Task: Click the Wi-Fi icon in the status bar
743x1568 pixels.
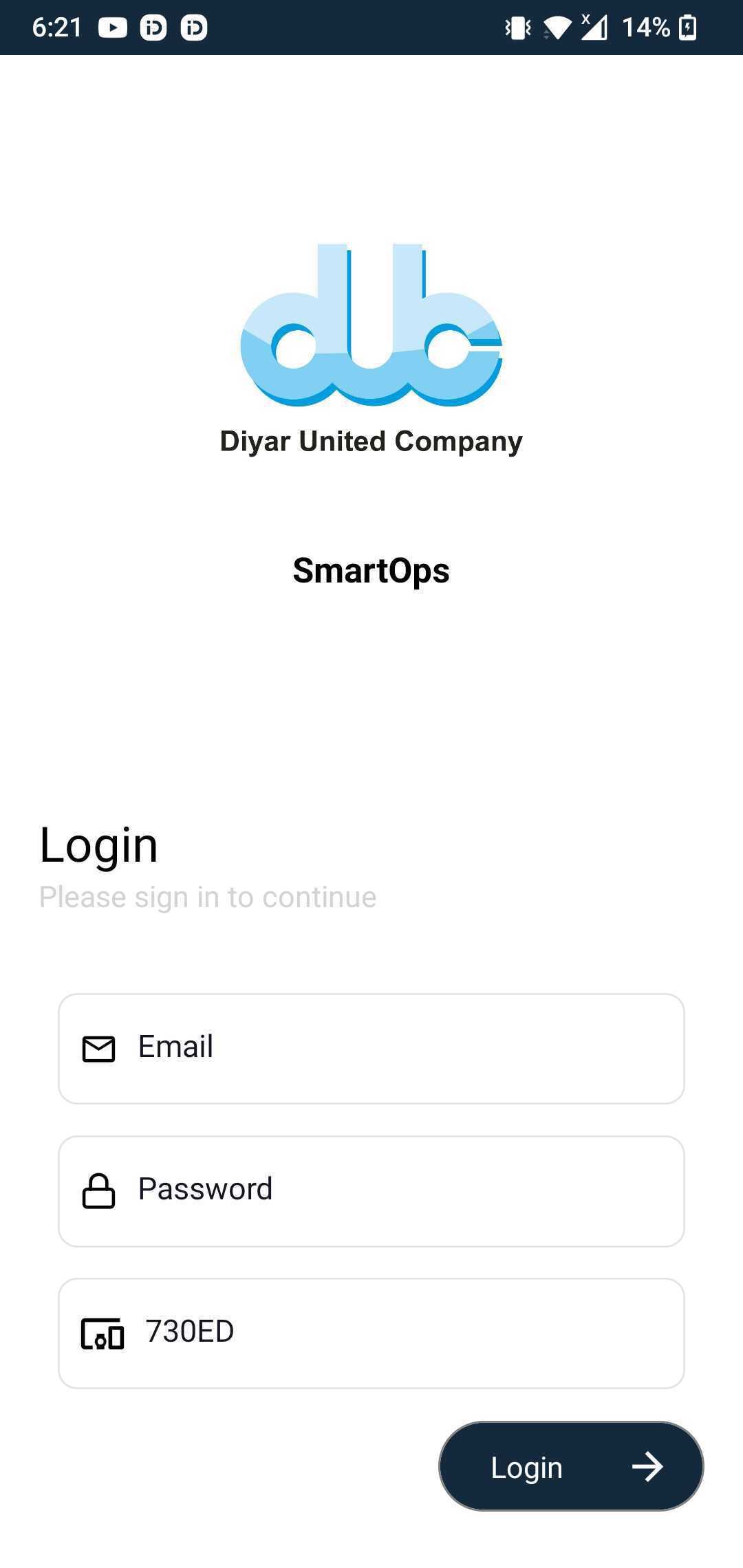Action: pos(557,28)
